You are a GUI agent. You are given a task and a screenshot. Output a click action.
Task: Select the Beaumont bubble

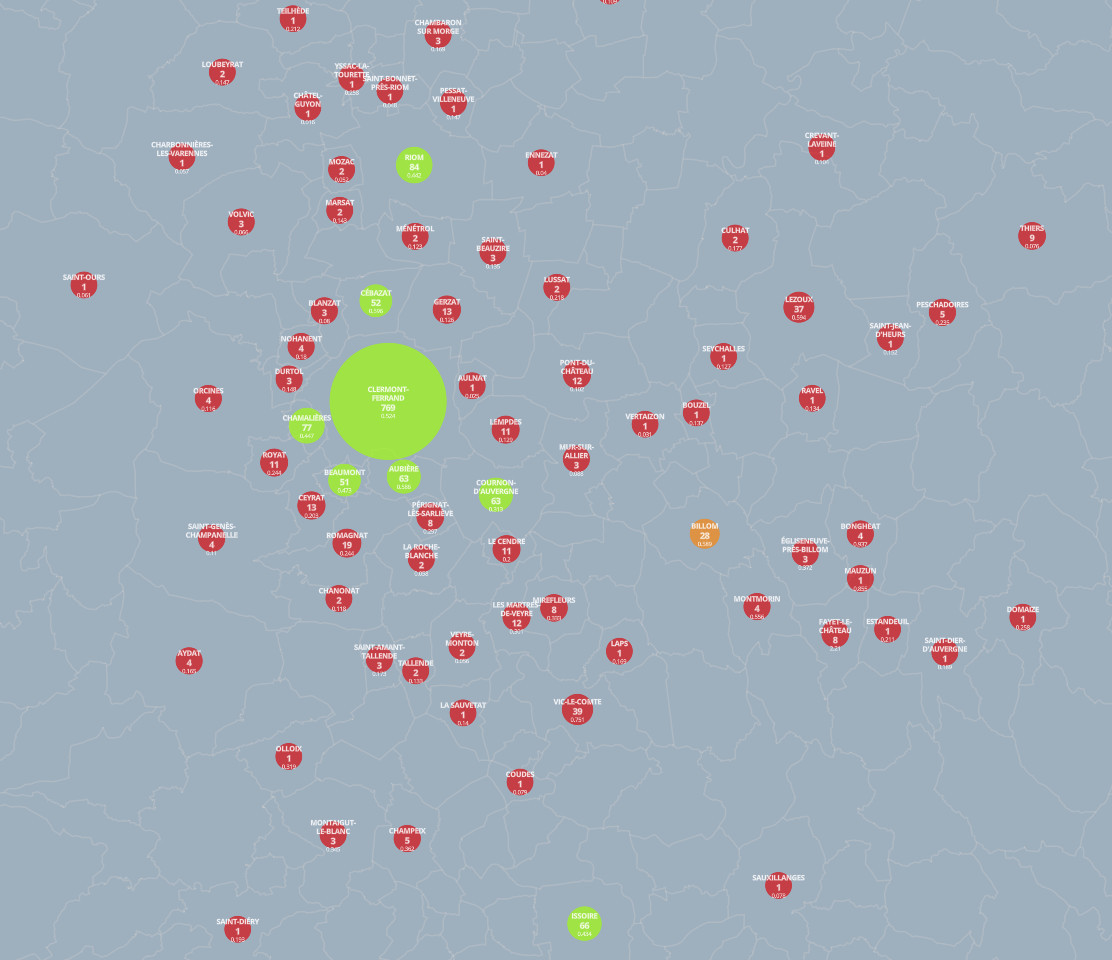344,480
